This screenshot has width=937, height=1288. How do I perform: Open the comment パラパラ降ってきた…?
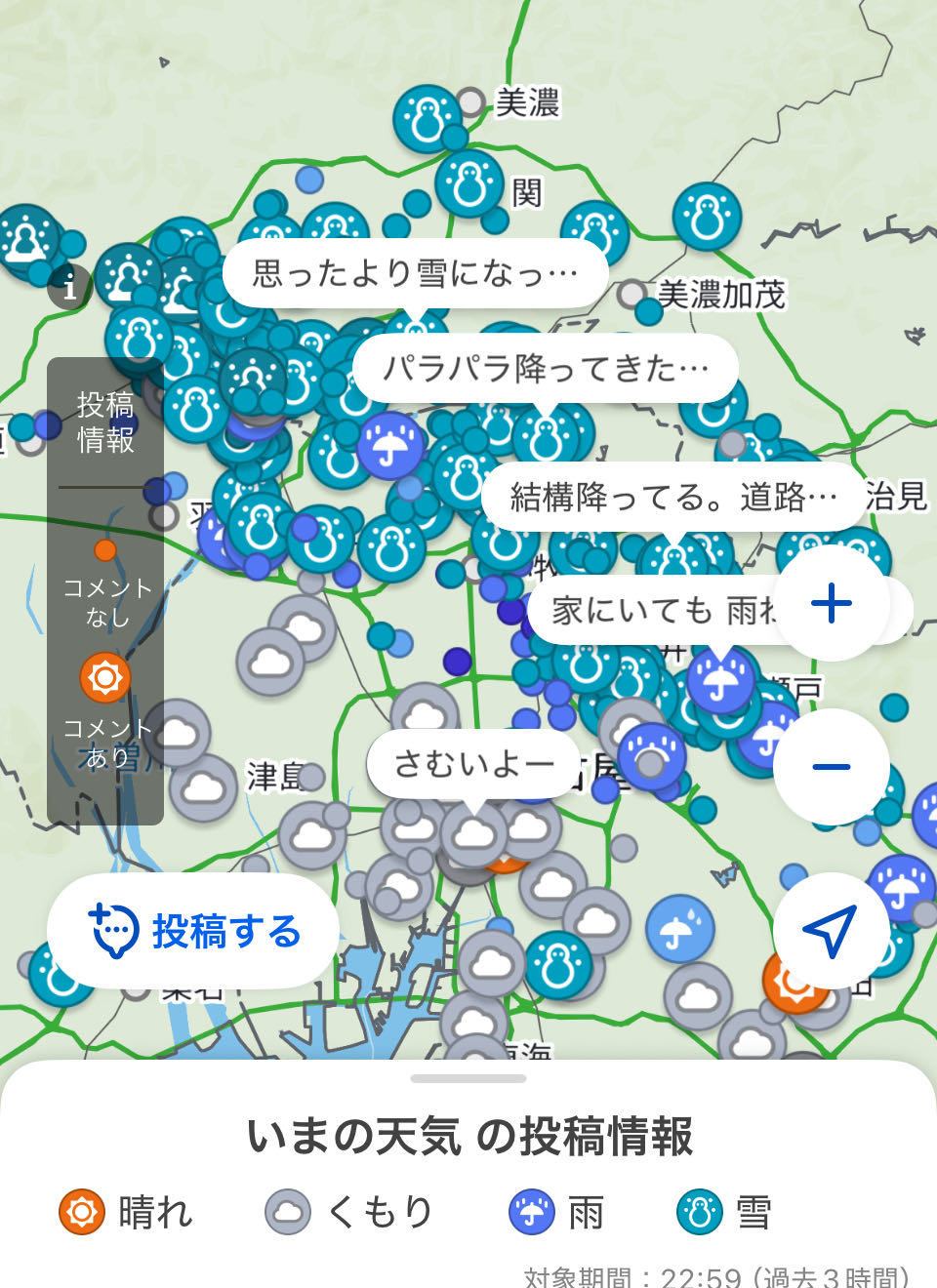pos(545,368)
